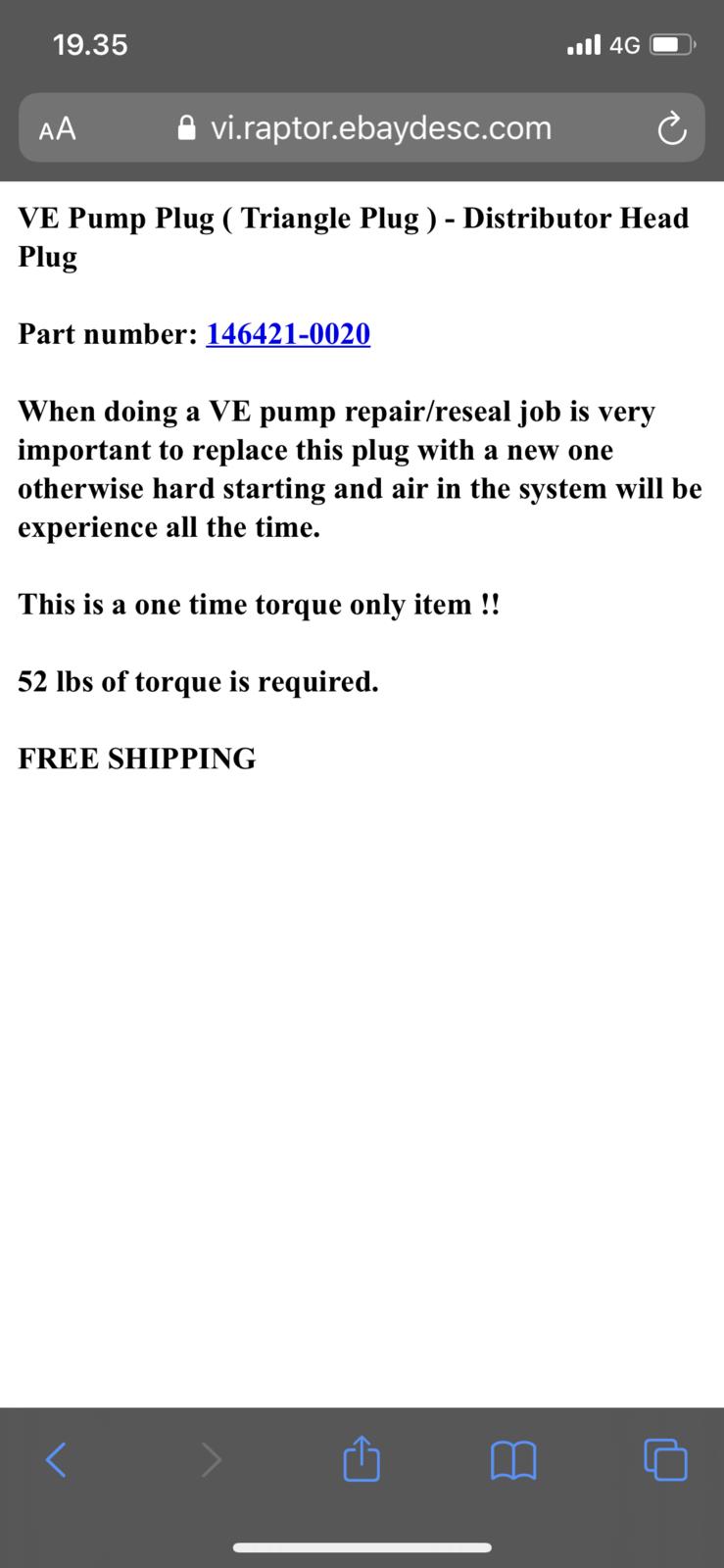The image size is (724, 1568).
Task: Open the AA text size menu
Action: (x=57, y=128)
